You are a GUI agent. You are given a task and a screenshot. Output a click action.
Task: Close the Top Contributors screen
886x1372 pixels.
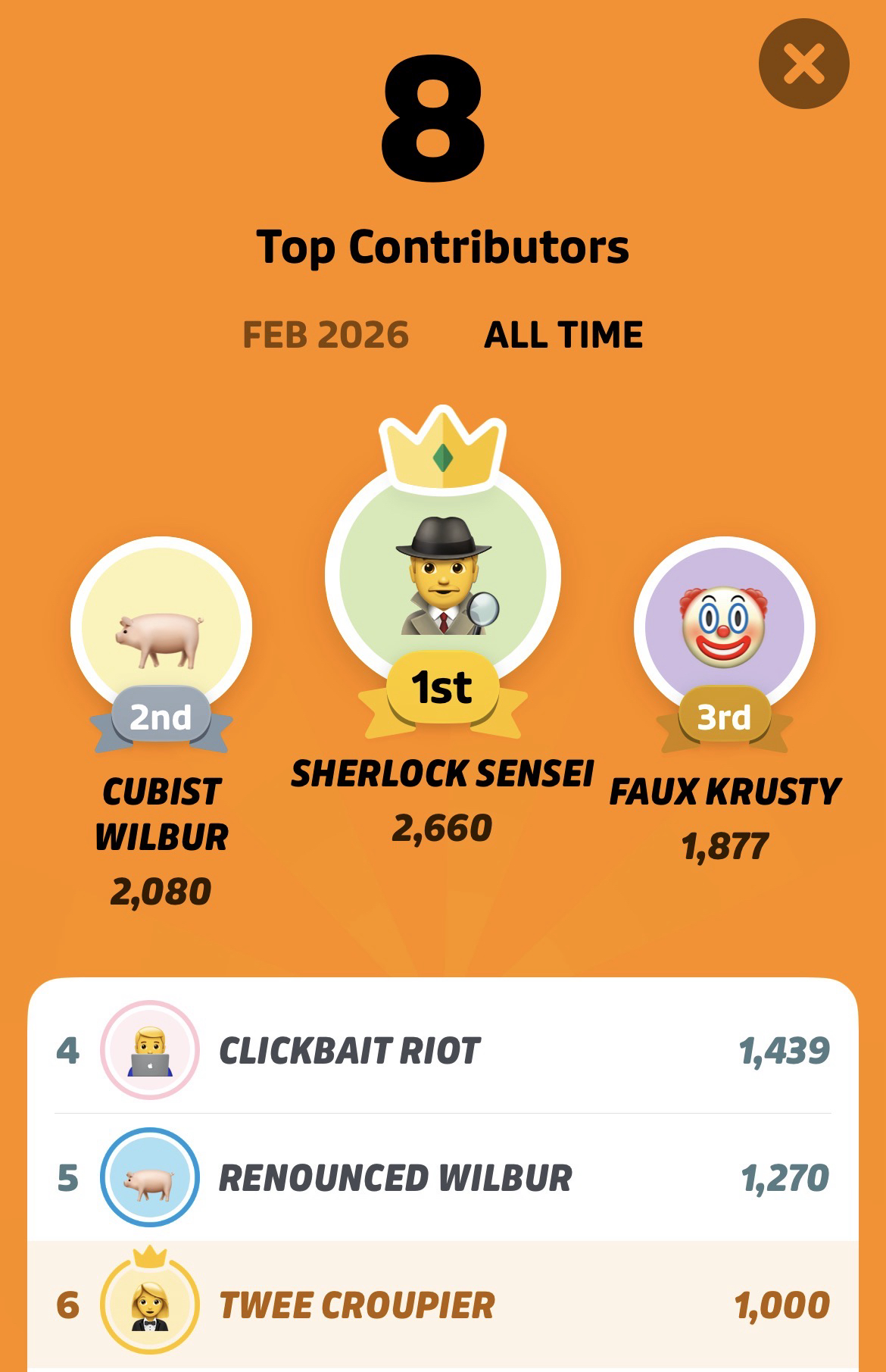pos(803,64)
